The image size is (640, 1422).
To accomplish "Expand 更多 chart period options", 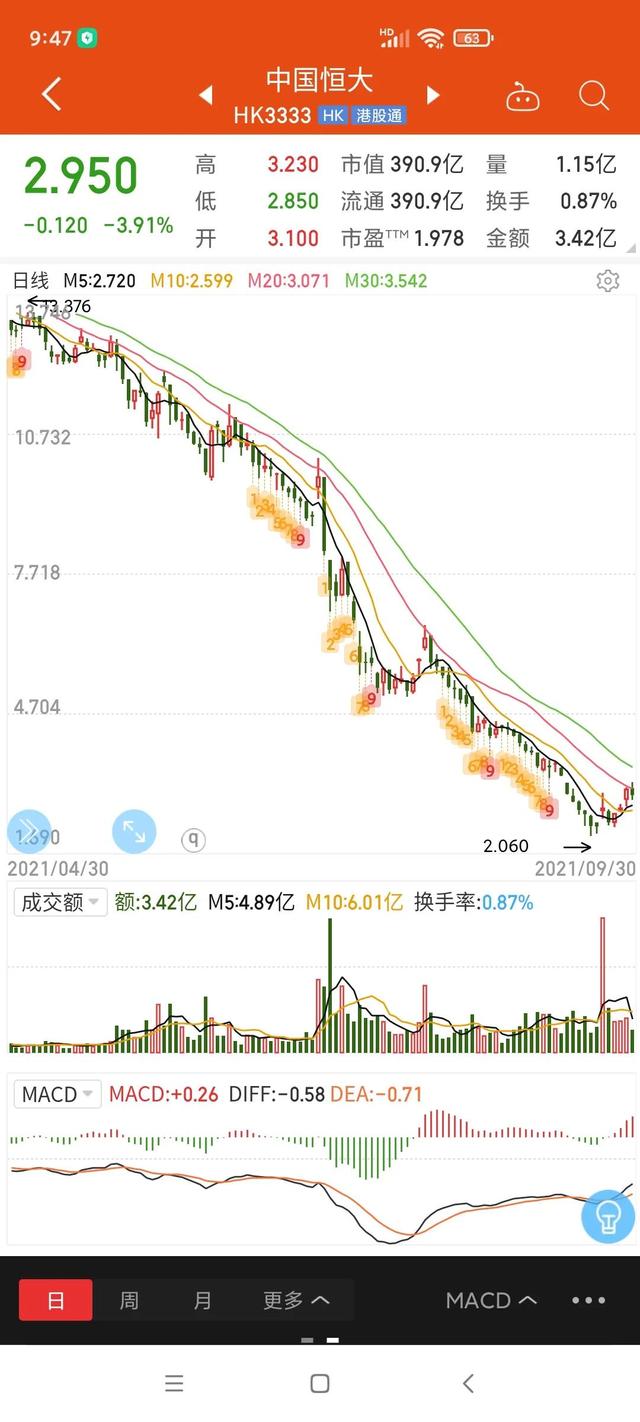I will click(296, 1300).
